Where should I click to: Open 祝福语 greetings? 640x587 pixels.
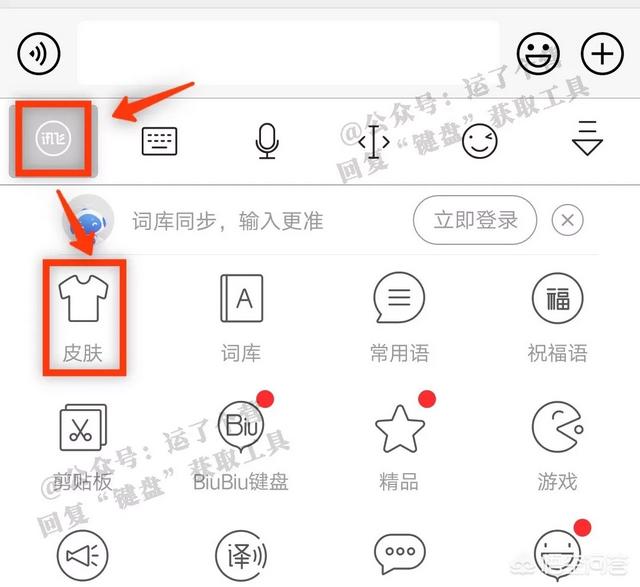tap(557, 315)
